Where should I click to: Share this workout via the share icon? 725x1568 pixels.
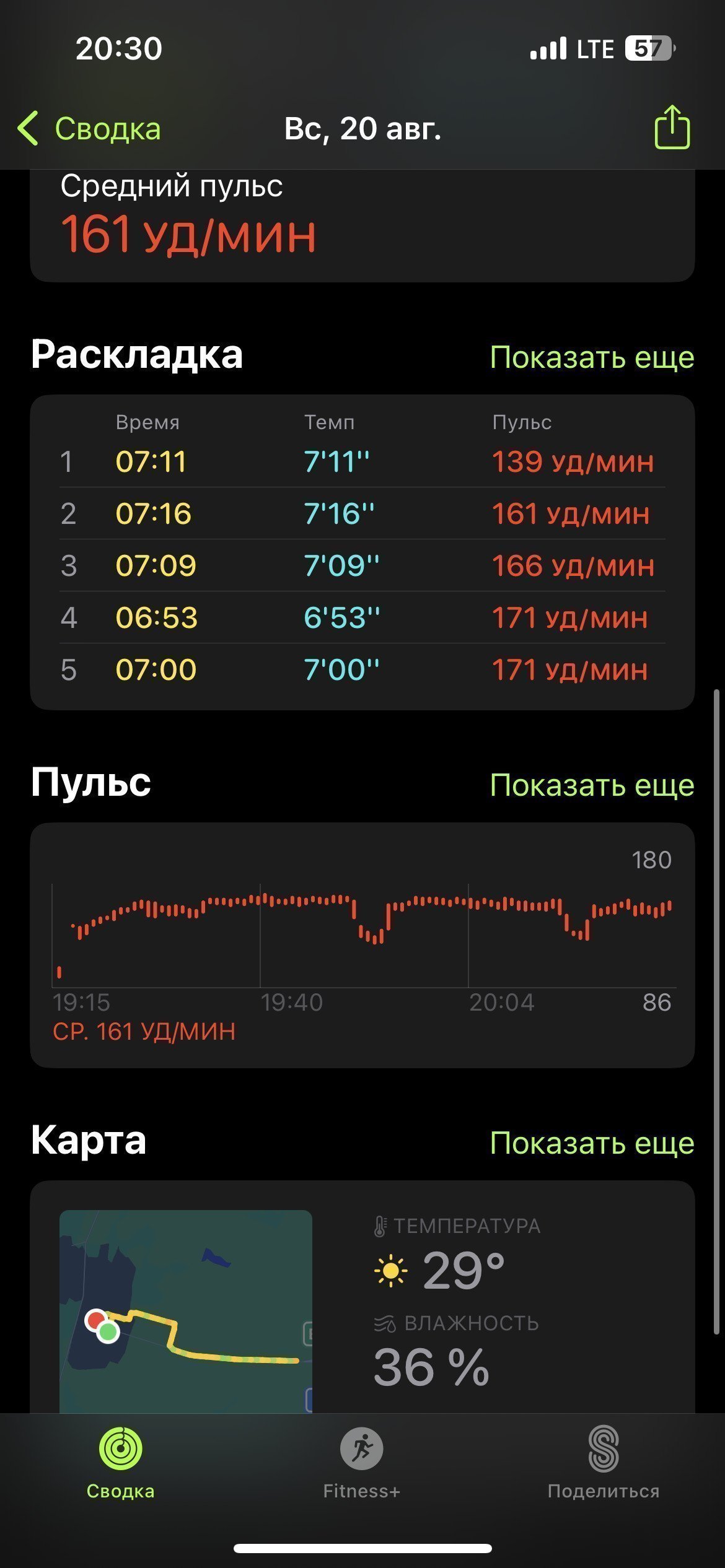(672, 127)
